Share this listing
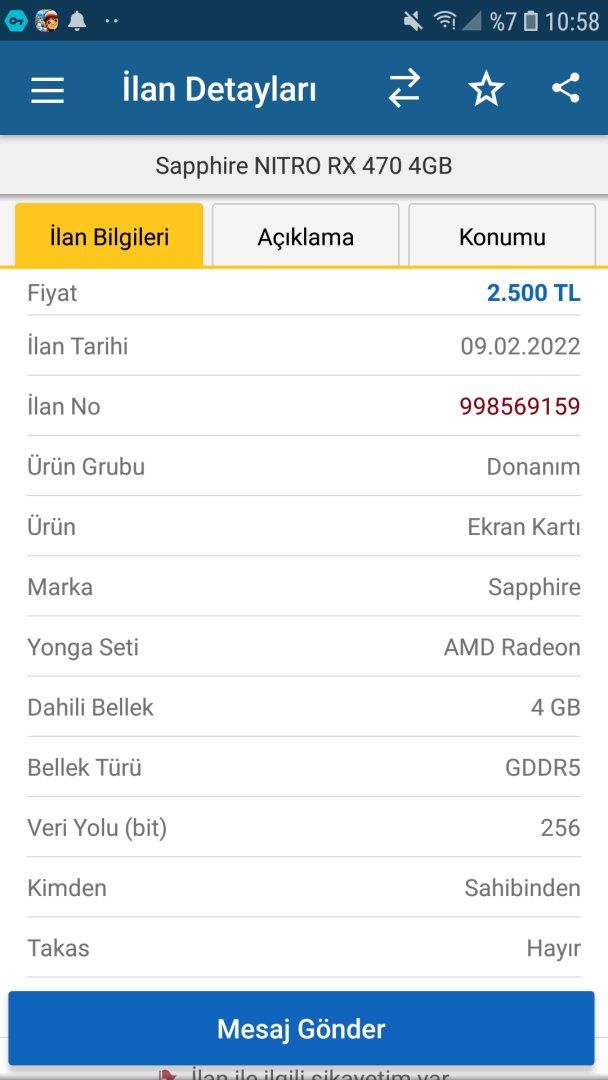The width and height of the screenshot is (608, 1080). (565, 89)
